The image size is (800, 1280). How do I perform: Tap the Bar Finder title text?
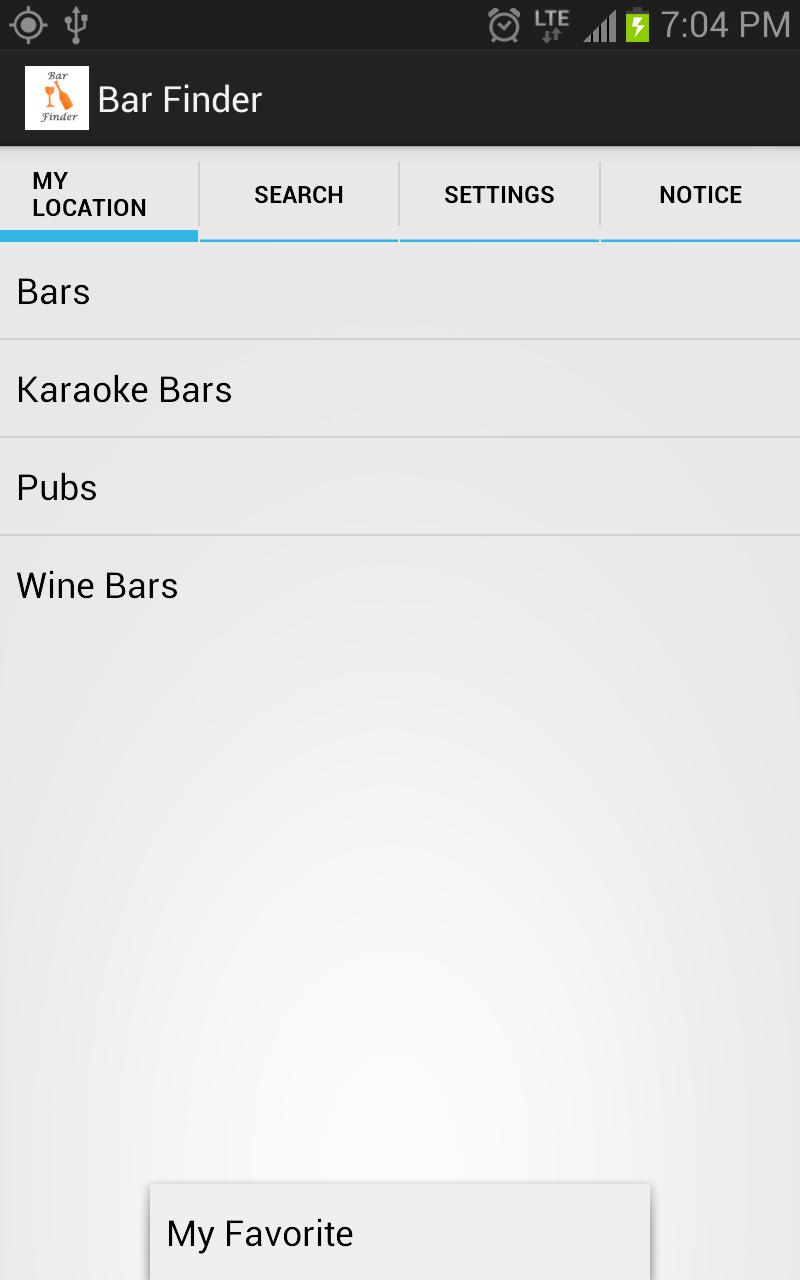click(x=179, y=97)
